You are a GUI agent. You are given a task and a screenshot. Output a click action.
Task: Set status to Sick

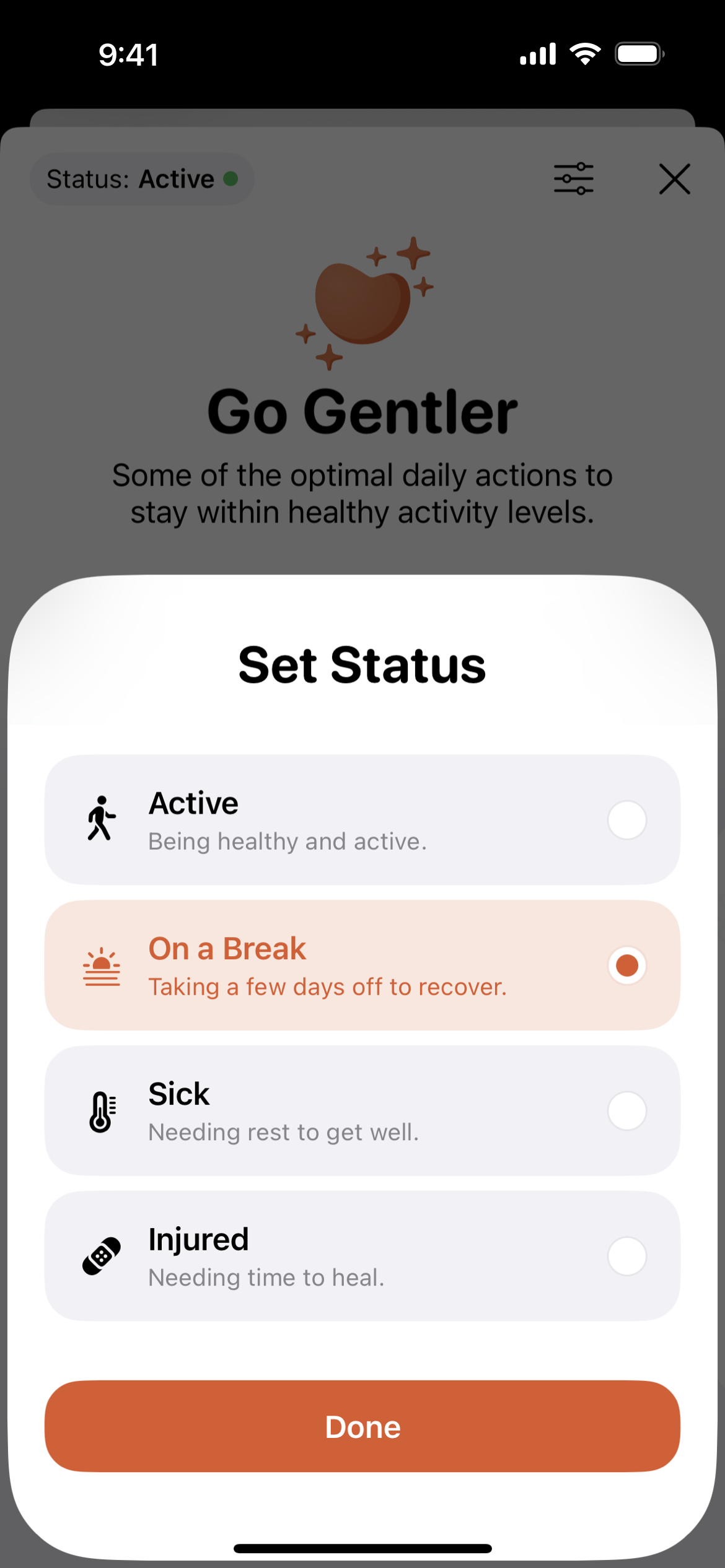pos(362,1110)
